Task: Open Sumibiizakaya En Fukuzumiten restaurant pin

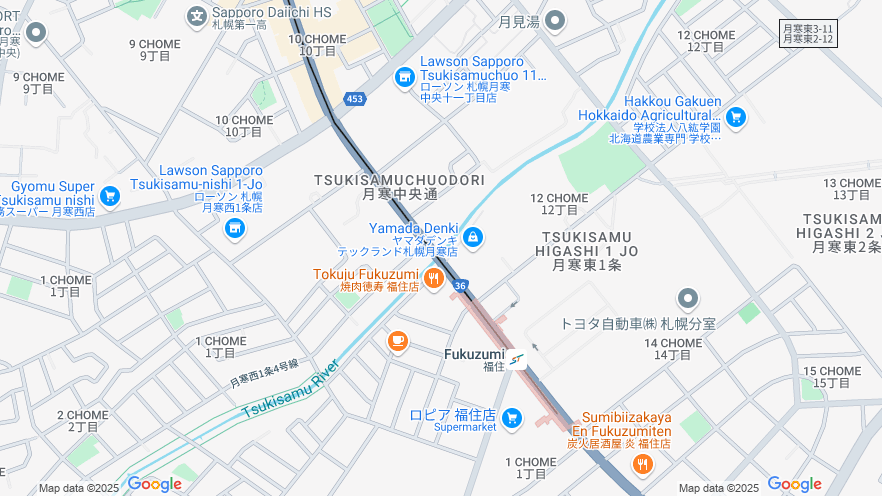Action: [642, 465]
